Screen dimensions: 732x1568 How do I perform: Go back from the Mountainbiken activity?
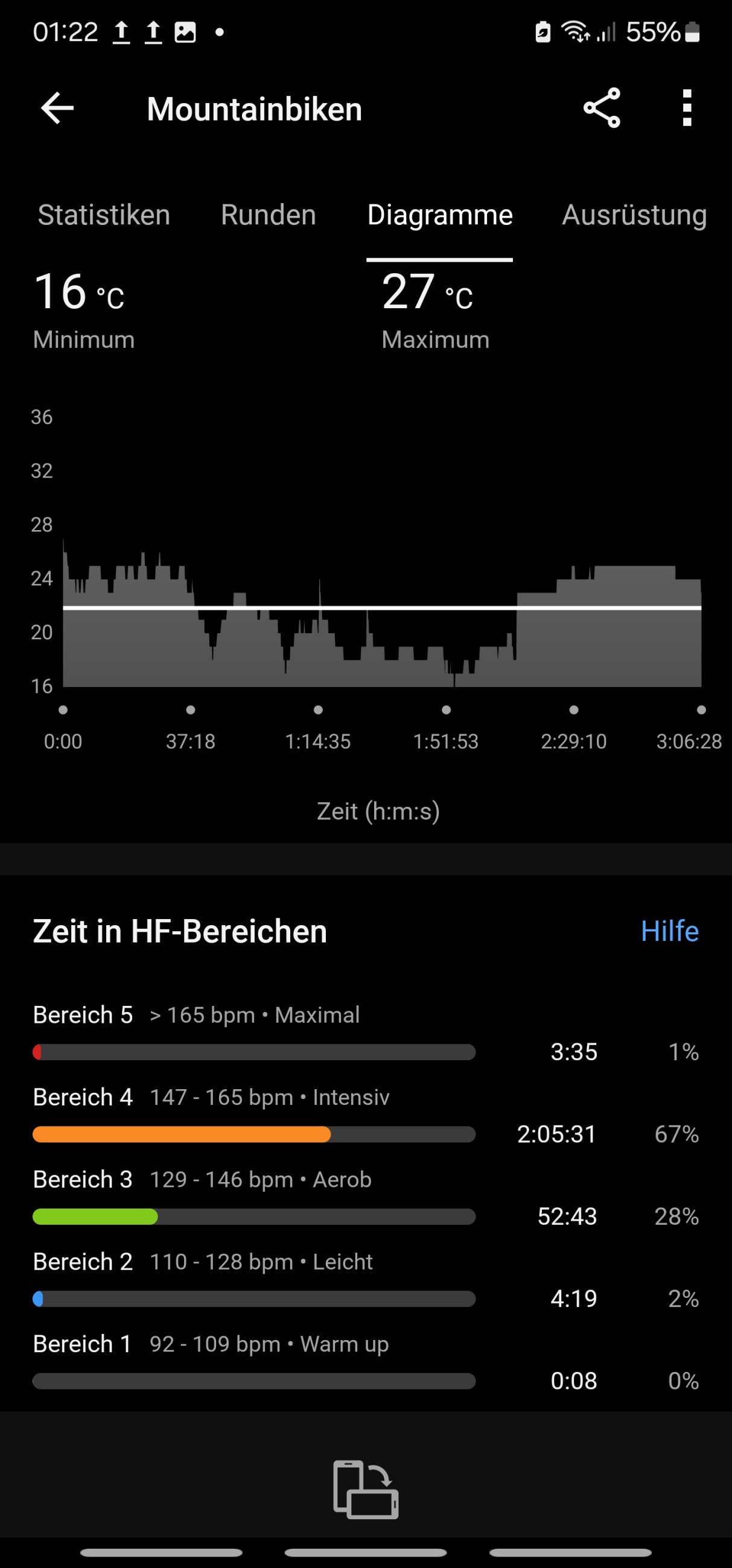click(x=57, y=109)
